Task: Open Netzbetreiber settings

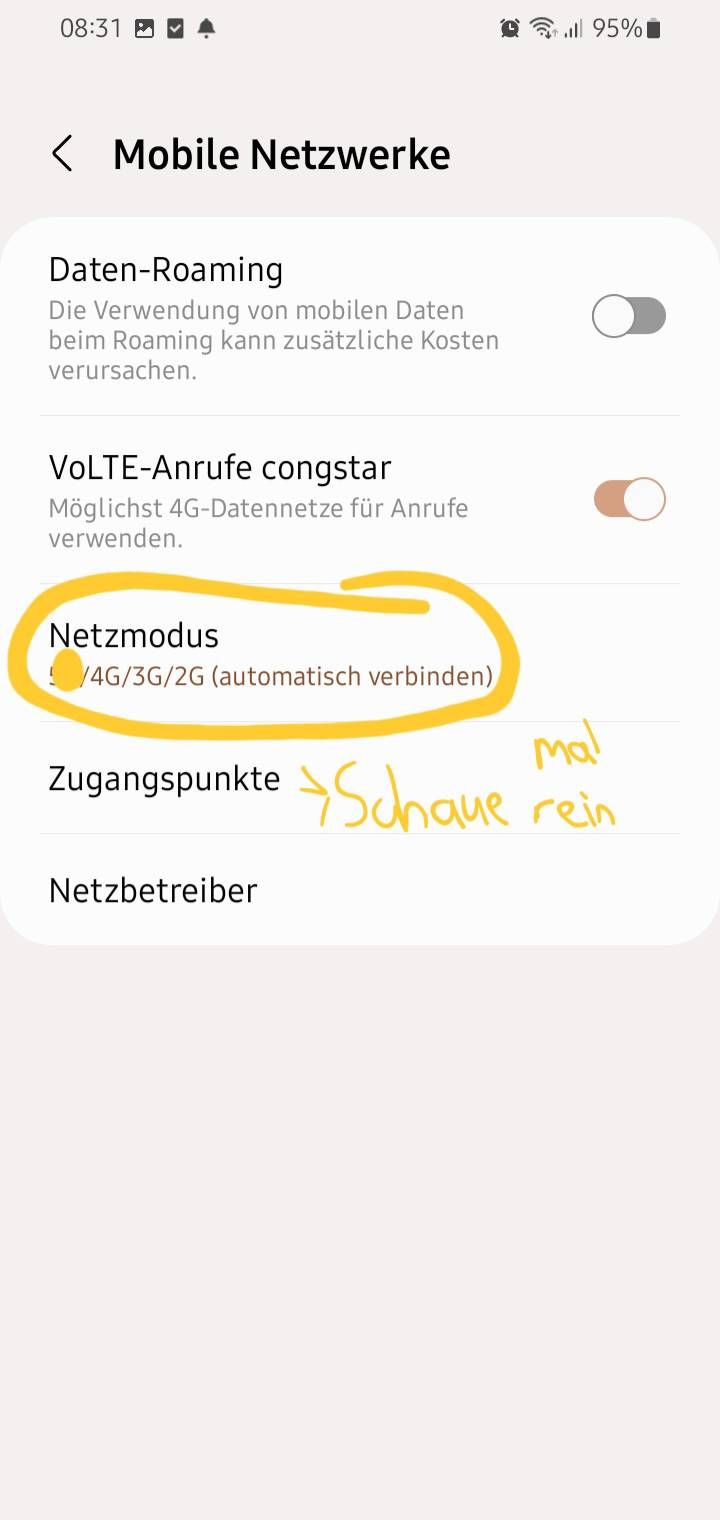Action: [x=153, y=890]
